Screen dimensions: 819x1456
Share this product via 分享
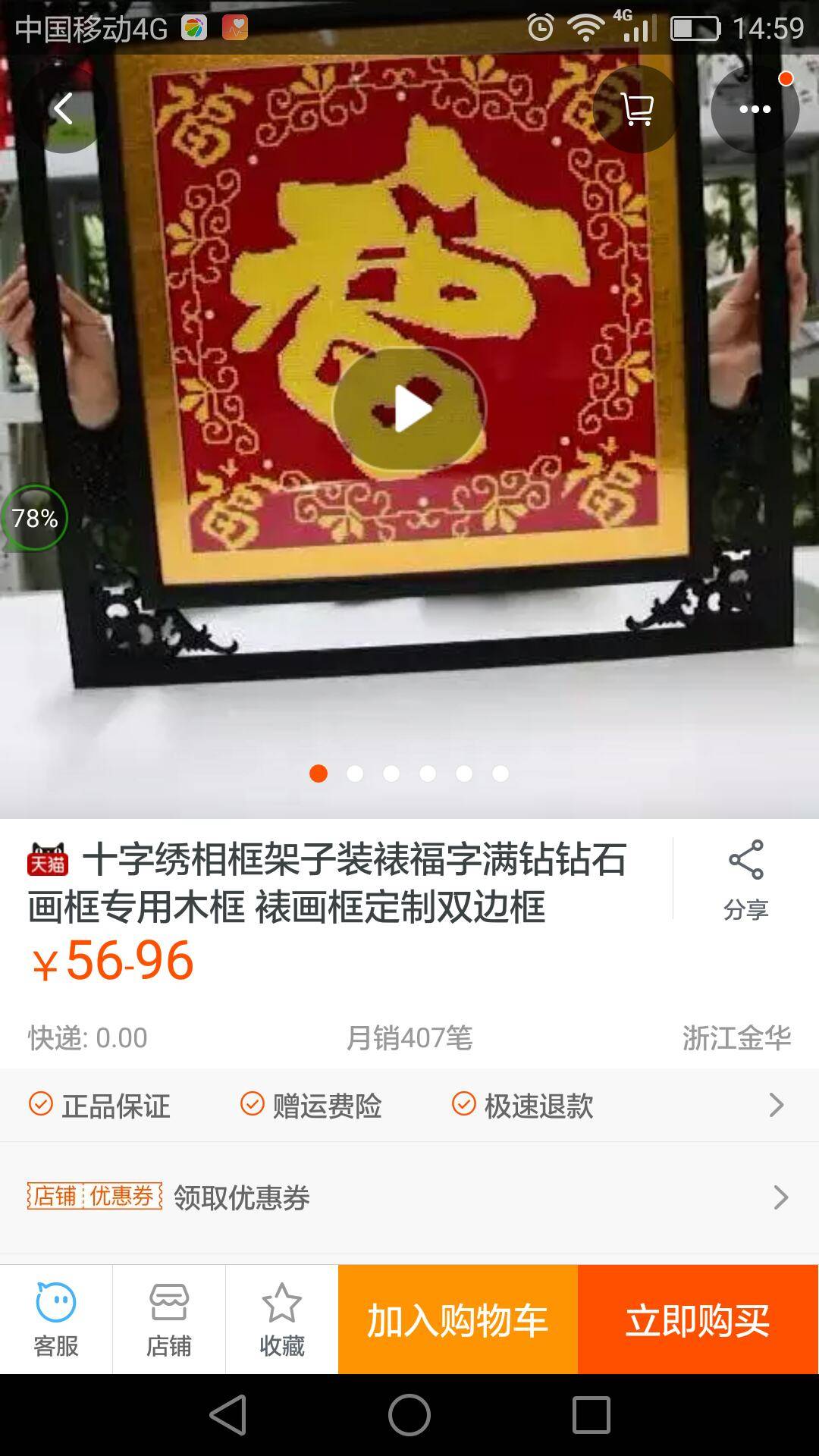point(745,879)
